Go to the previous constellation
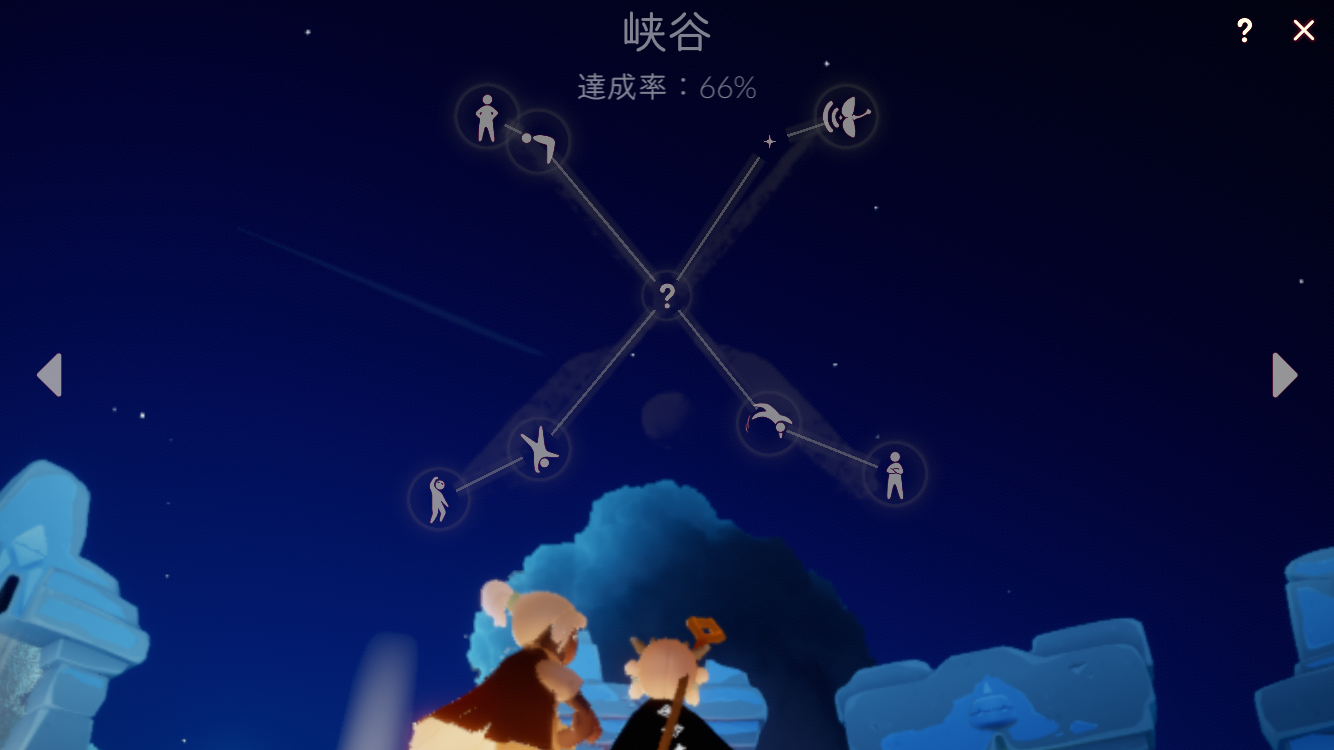 click(50, 375)
